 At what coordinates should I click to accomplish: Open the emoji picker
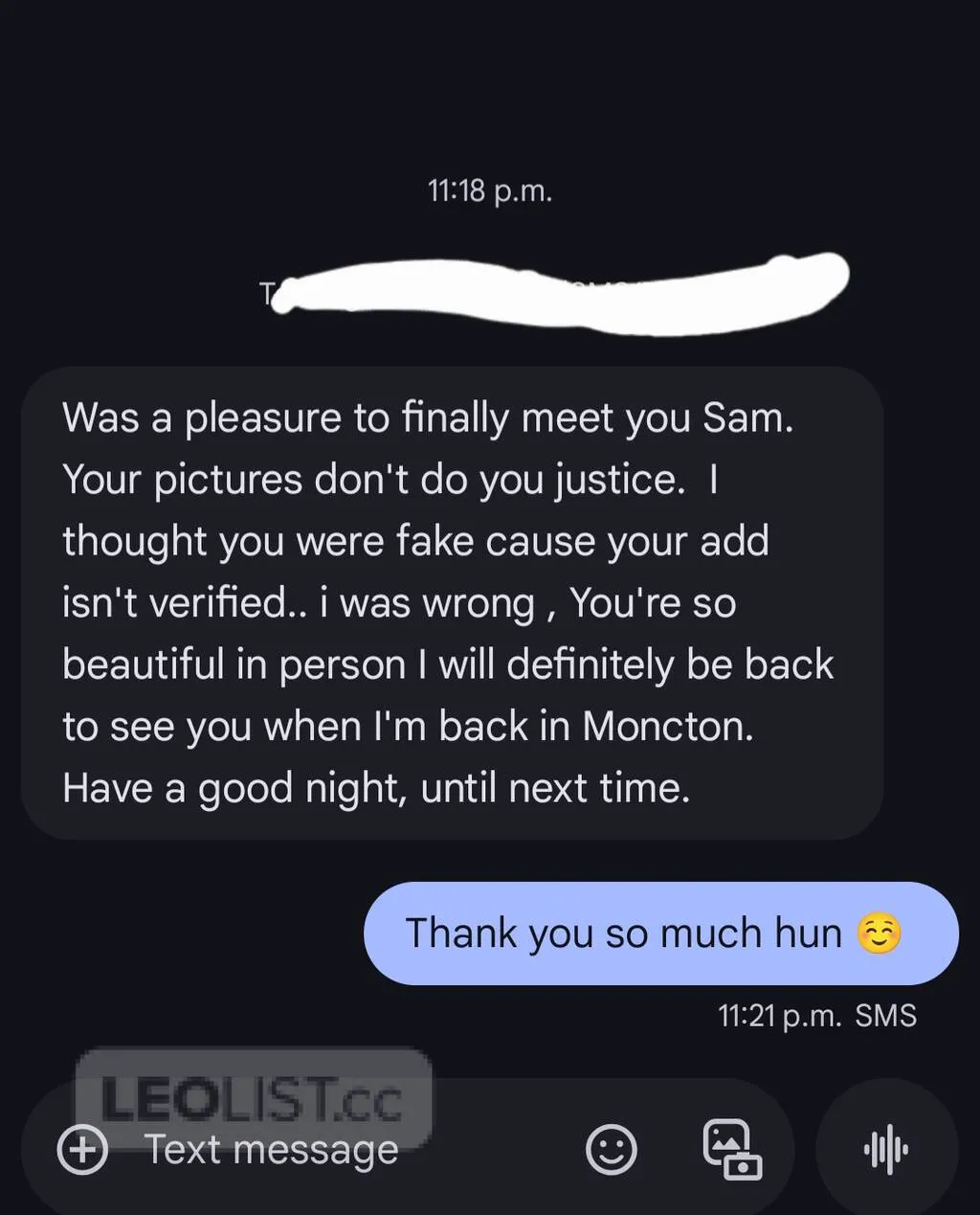pos(611,1149)
